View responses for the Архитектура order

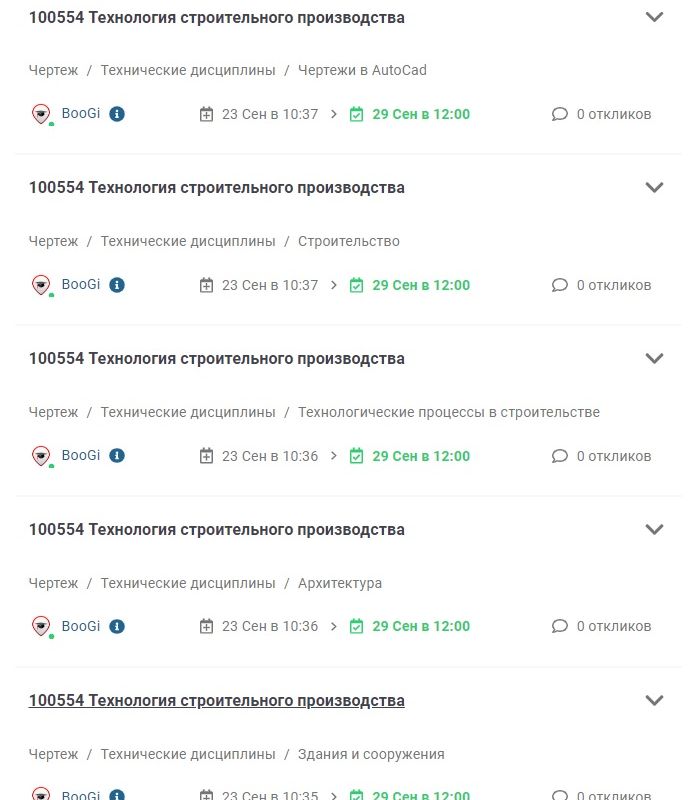pos(602,626)
